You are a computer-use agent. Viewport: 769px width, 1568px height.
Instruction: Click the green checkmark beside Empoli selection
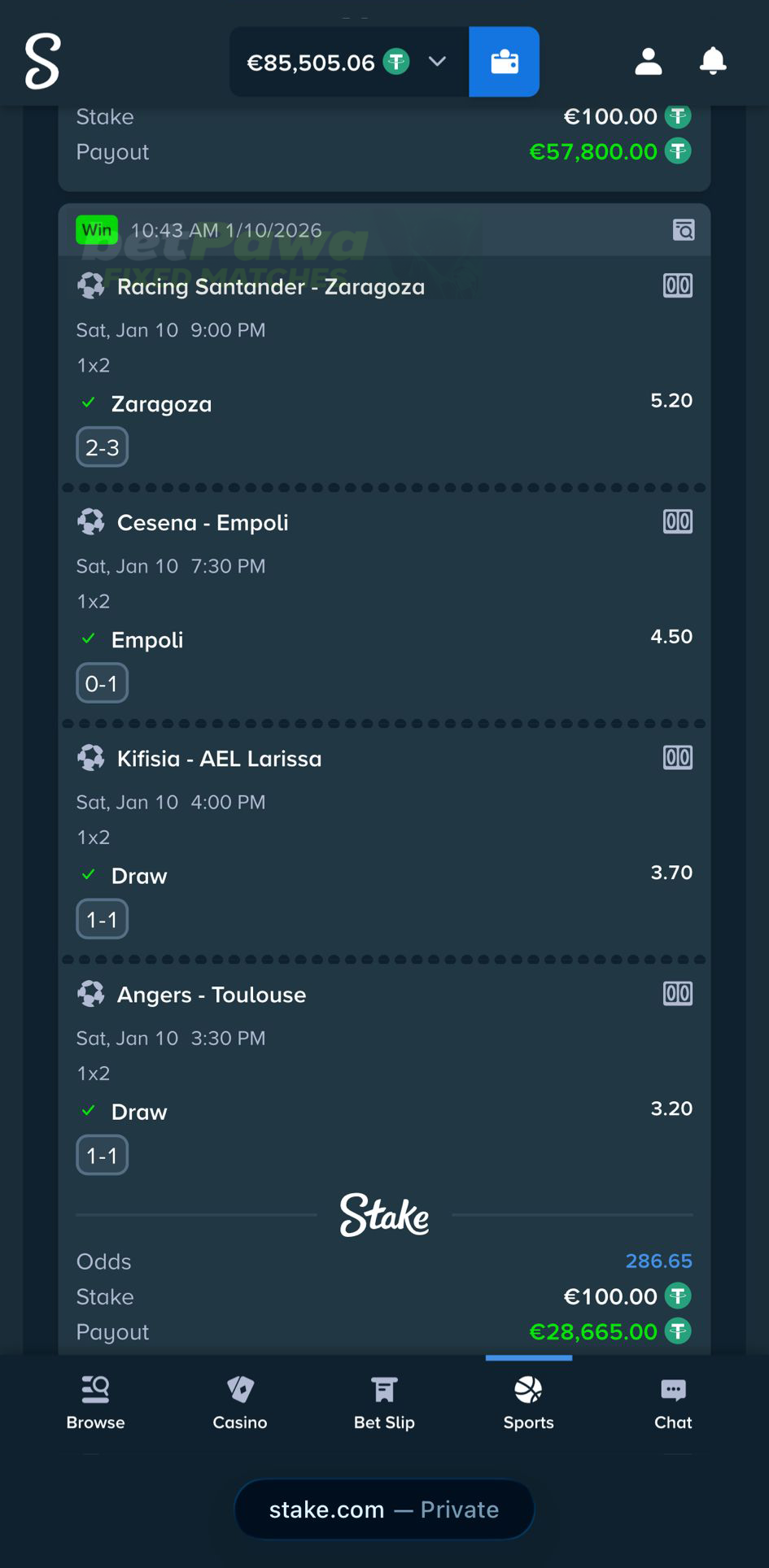coord(88,638)
